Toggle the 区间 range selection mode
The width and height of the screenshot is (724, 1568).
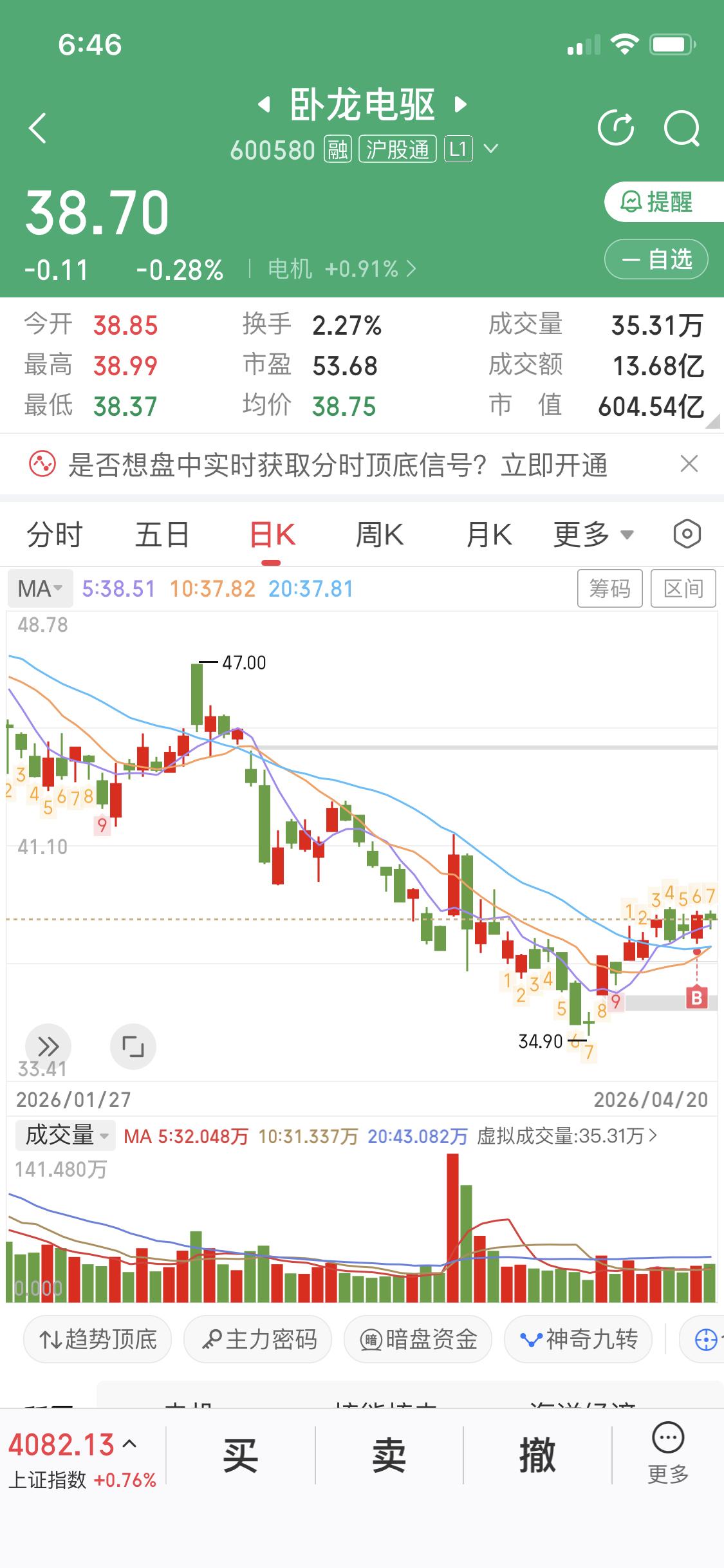coord(683,588)
